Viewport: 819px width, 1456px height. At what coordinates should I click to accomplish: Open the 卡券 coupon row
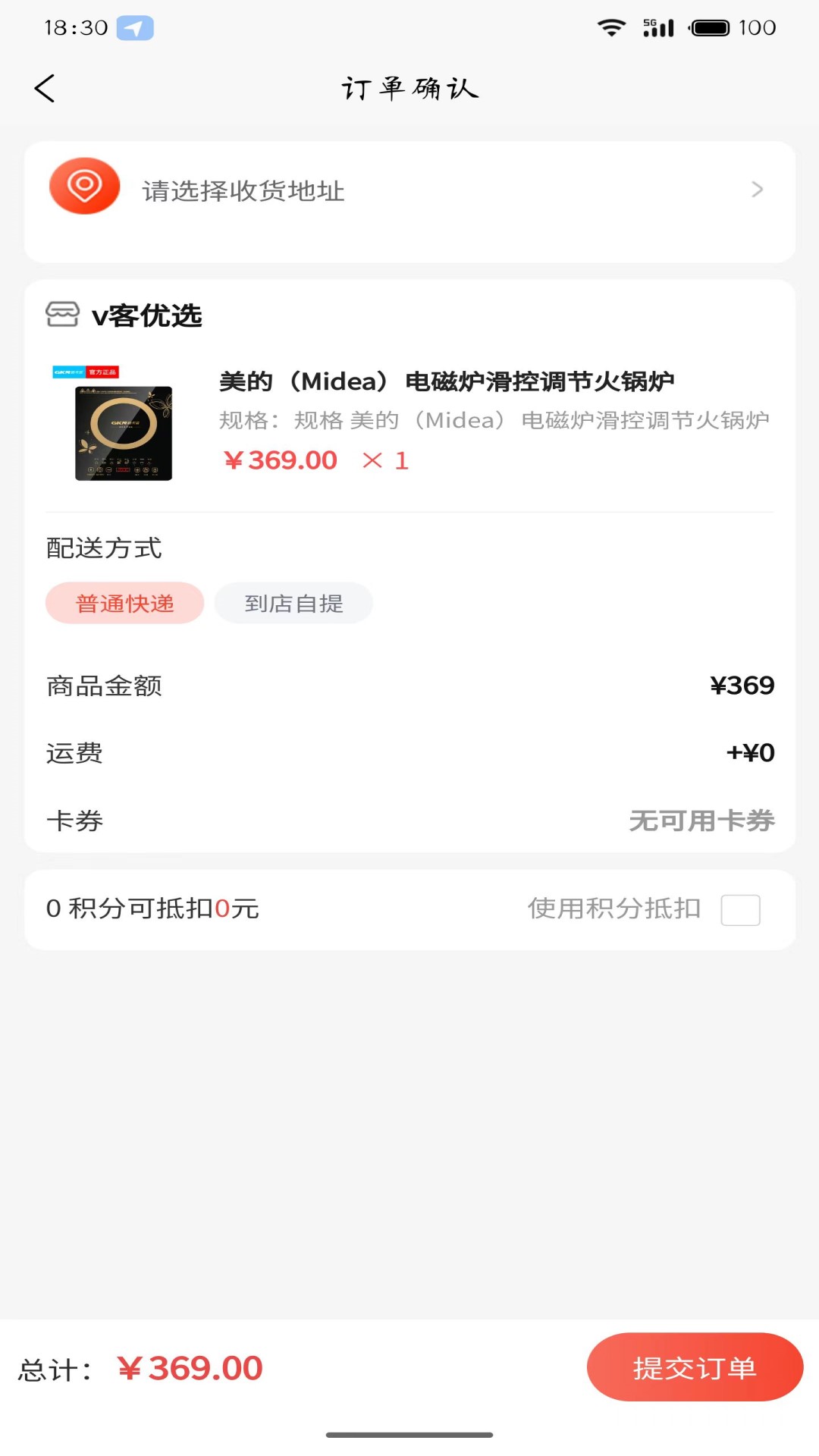tap(409, 821)
